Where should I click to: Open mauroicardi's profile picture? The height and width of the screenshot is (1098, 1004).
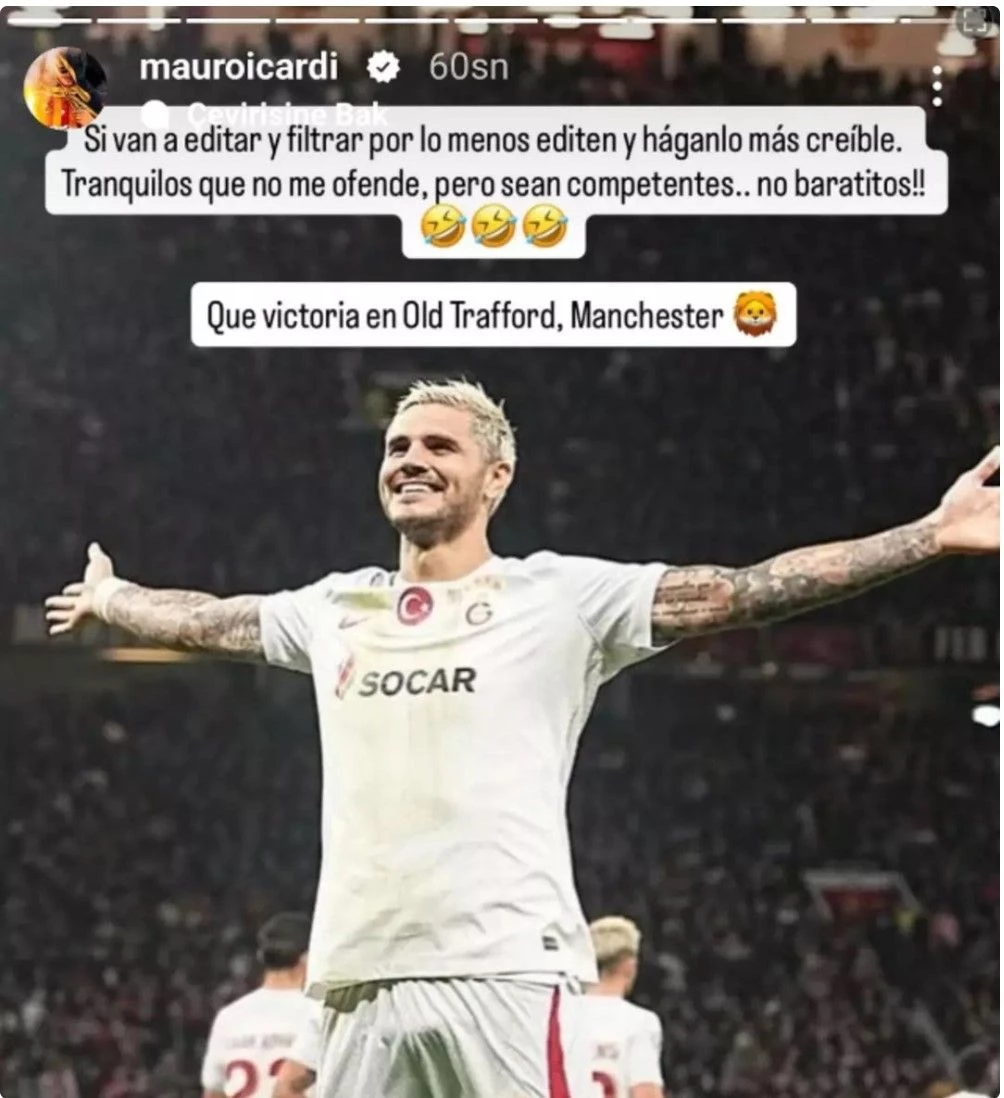[x=65, y=88]
